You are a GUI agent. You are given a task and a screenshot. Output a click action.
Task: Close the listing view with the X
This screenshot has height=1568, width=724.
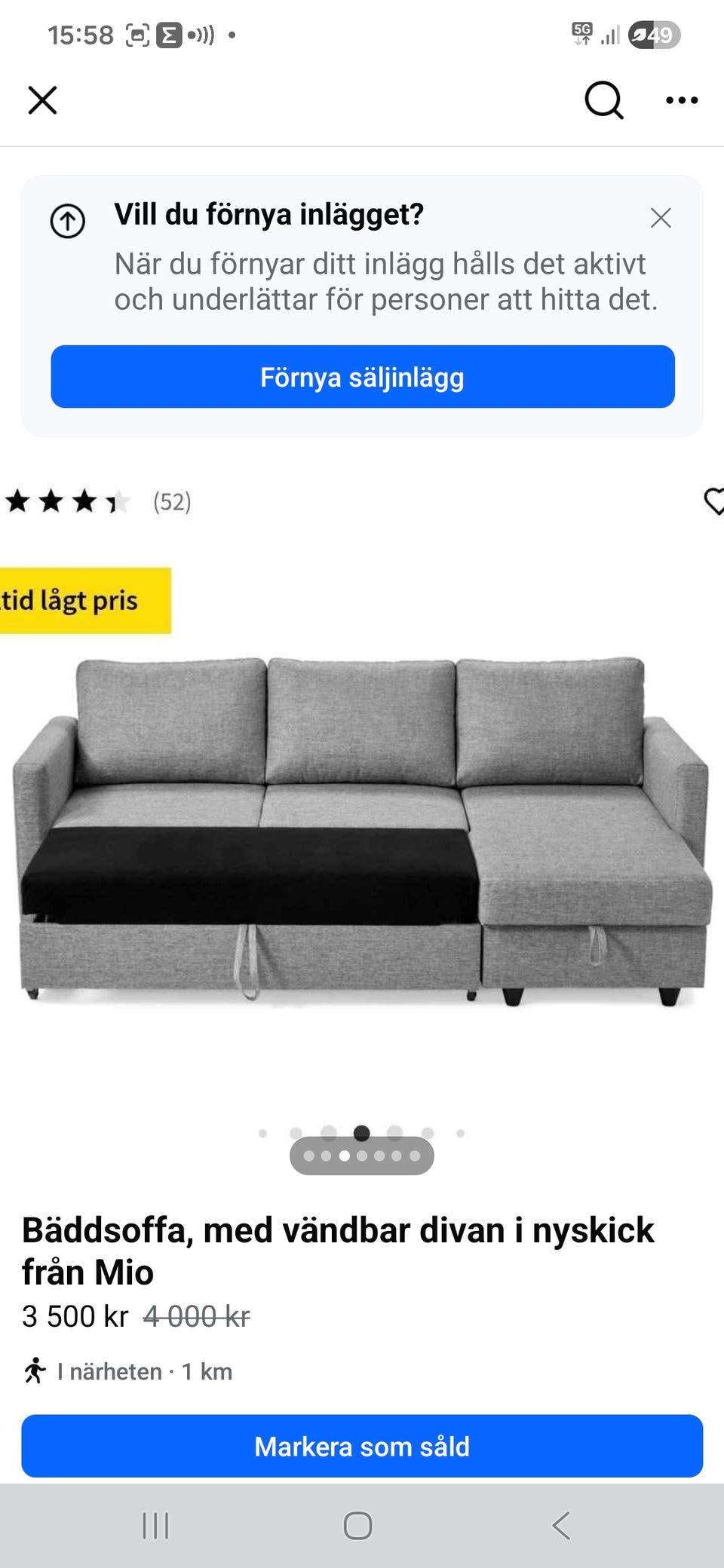(x=43, y=100)
